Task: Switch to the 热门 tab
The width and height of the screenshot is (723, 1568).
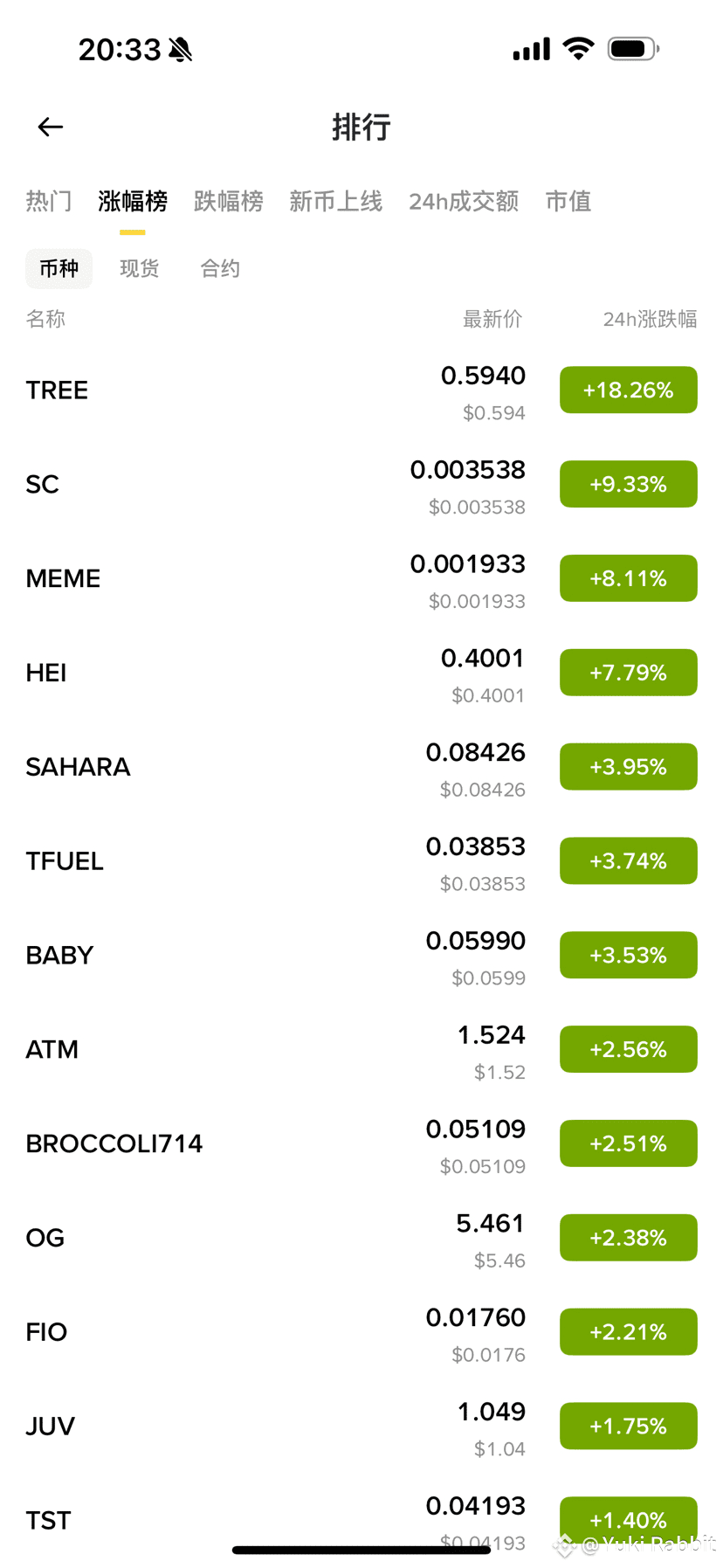Action: click(49, 202)
